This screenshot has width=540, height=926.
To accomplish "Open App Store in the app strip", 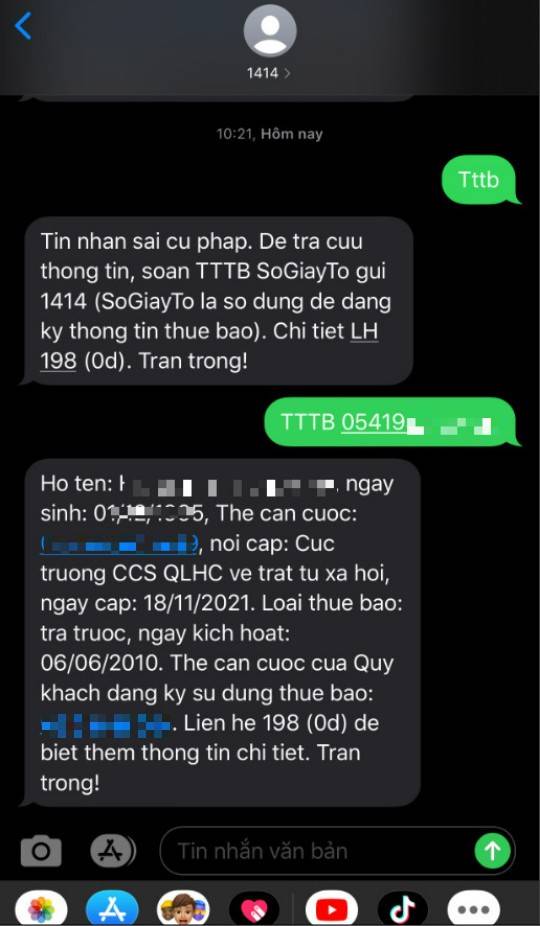I will coord(112,908).
